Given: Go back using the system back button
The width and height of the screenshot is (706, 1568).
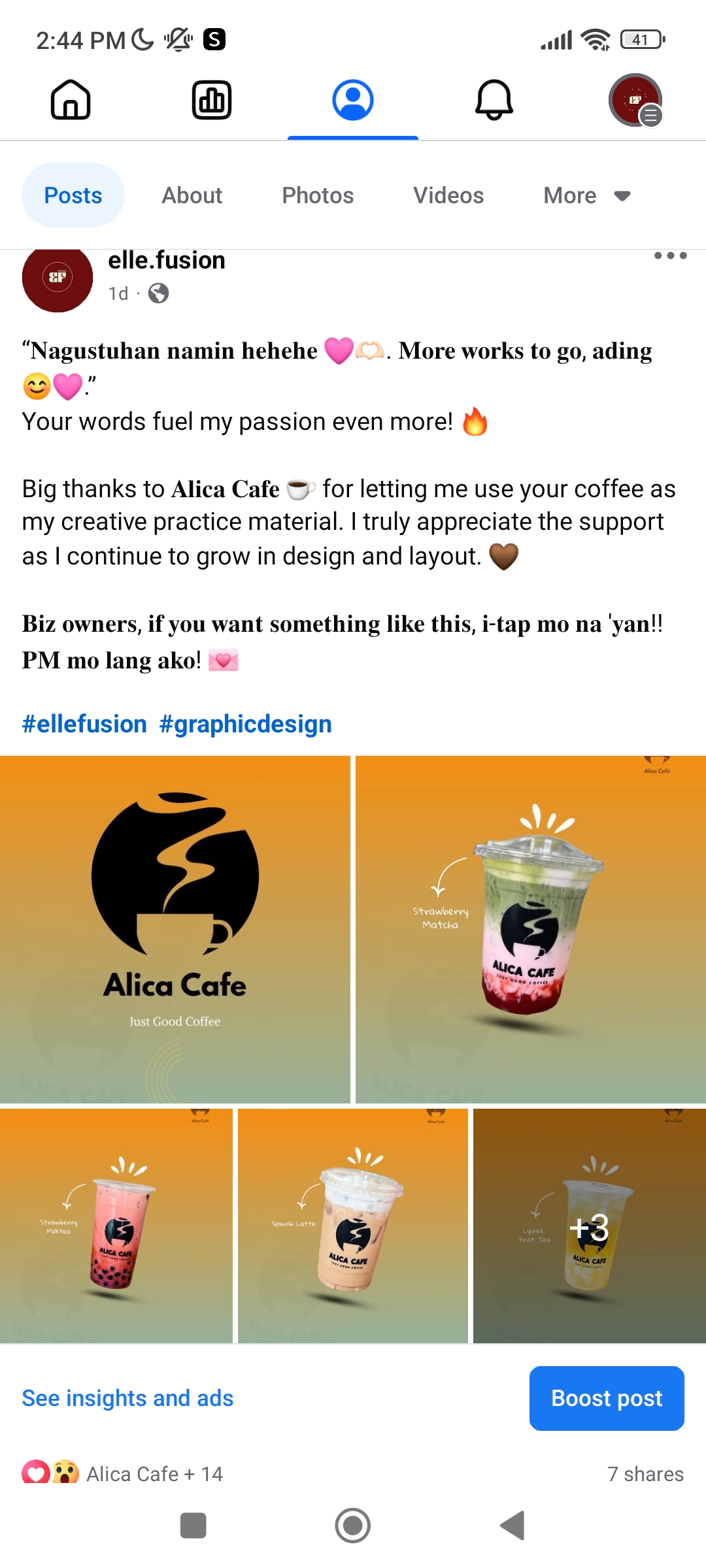Looking at the screenshot, I should pyautogui.click(x=513, y=1526).
